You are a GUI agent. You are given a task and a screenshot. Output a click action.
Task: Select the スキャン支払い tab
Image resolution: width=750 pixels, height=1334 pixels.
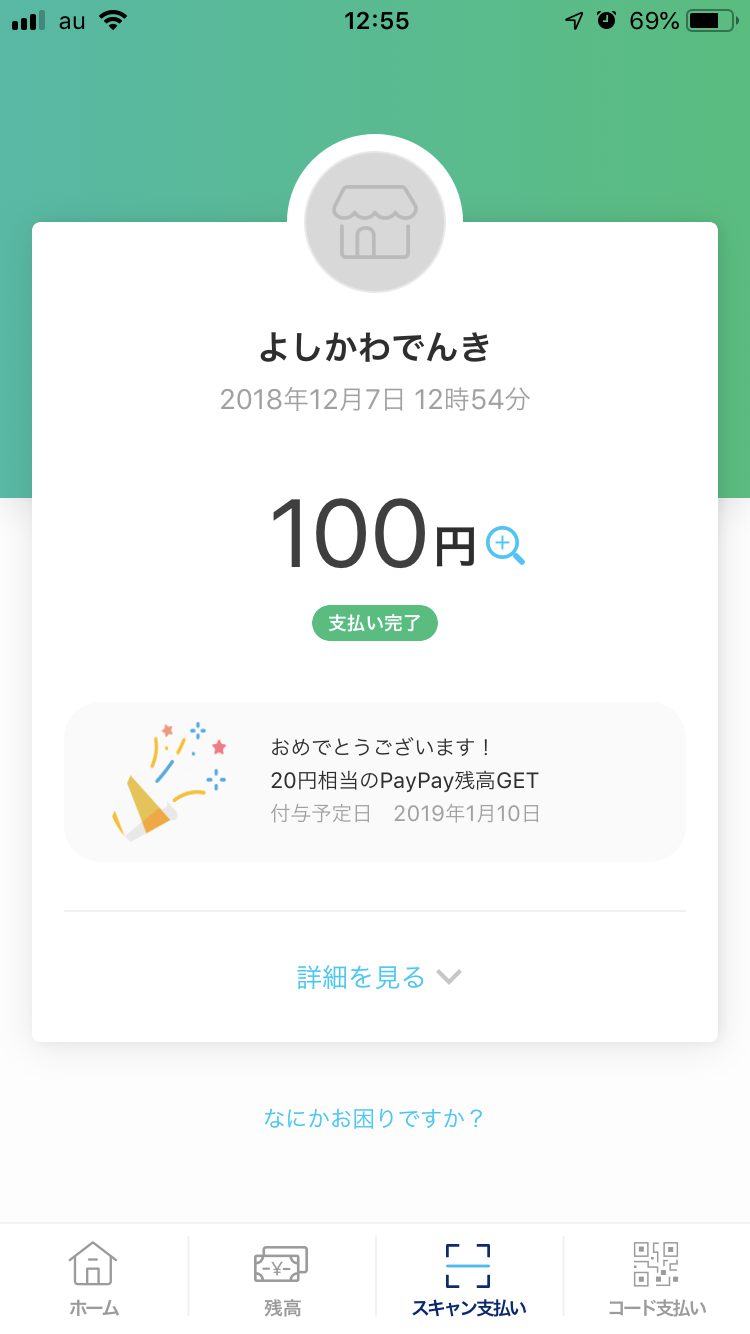pyautogui.click(x=468, y=1279)
